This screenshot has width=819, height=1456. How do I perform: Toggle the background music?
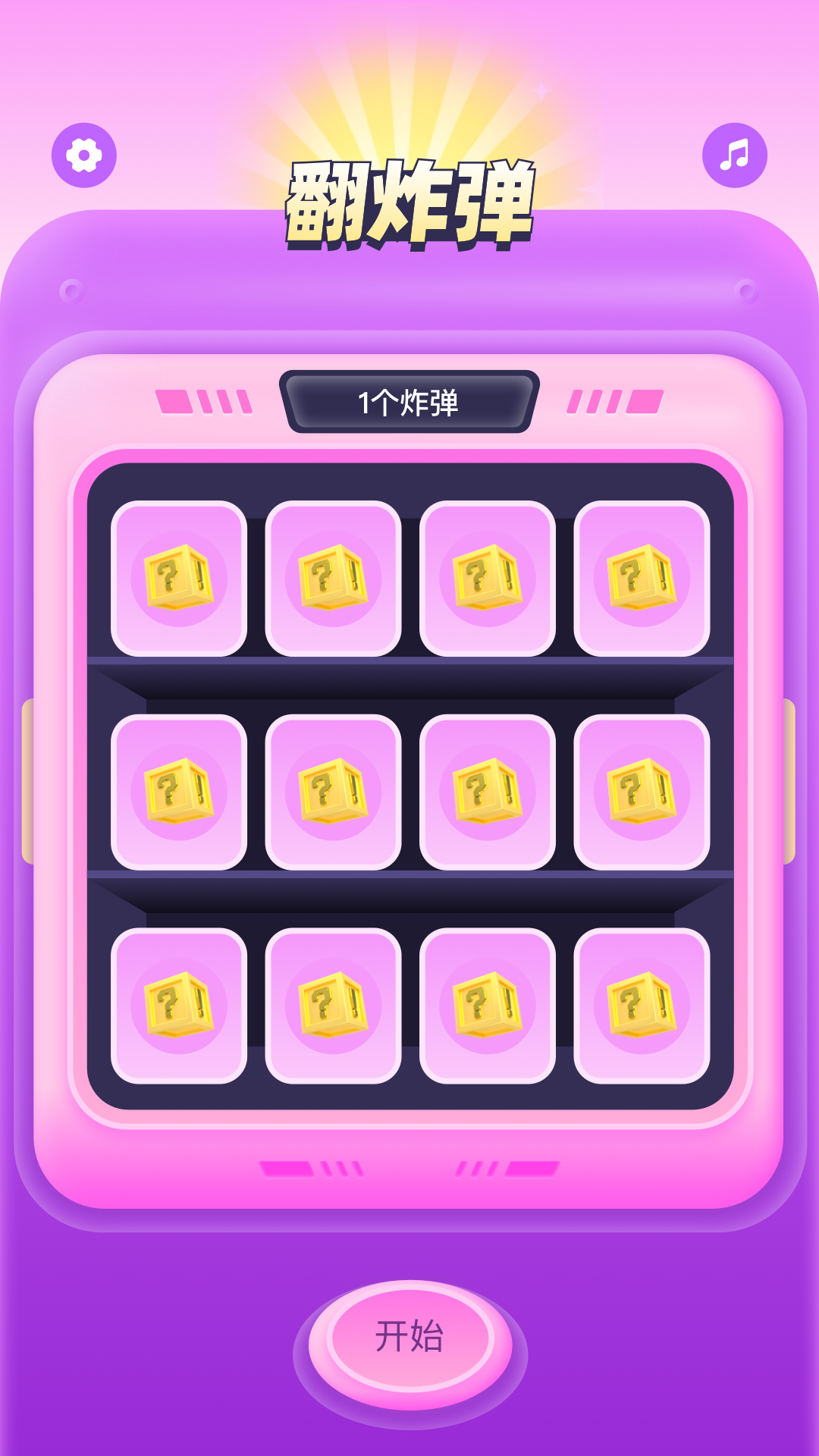click(x=734, y=155)
